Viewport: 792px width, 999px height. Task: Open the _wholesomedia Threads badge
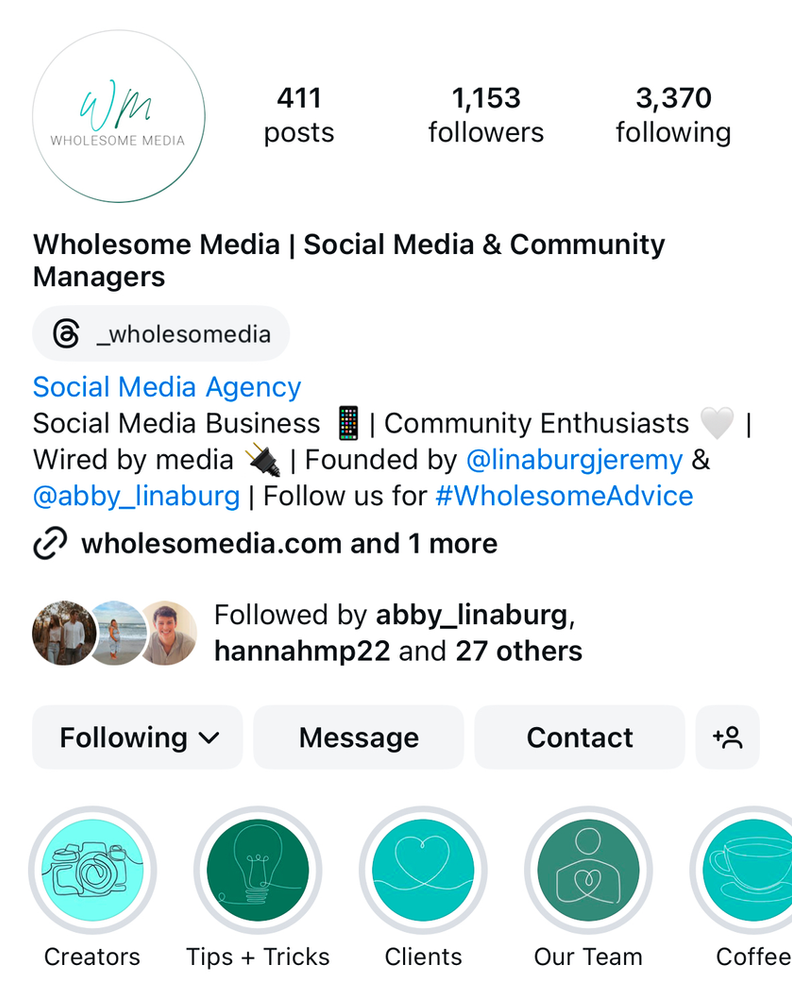(161, 334)
